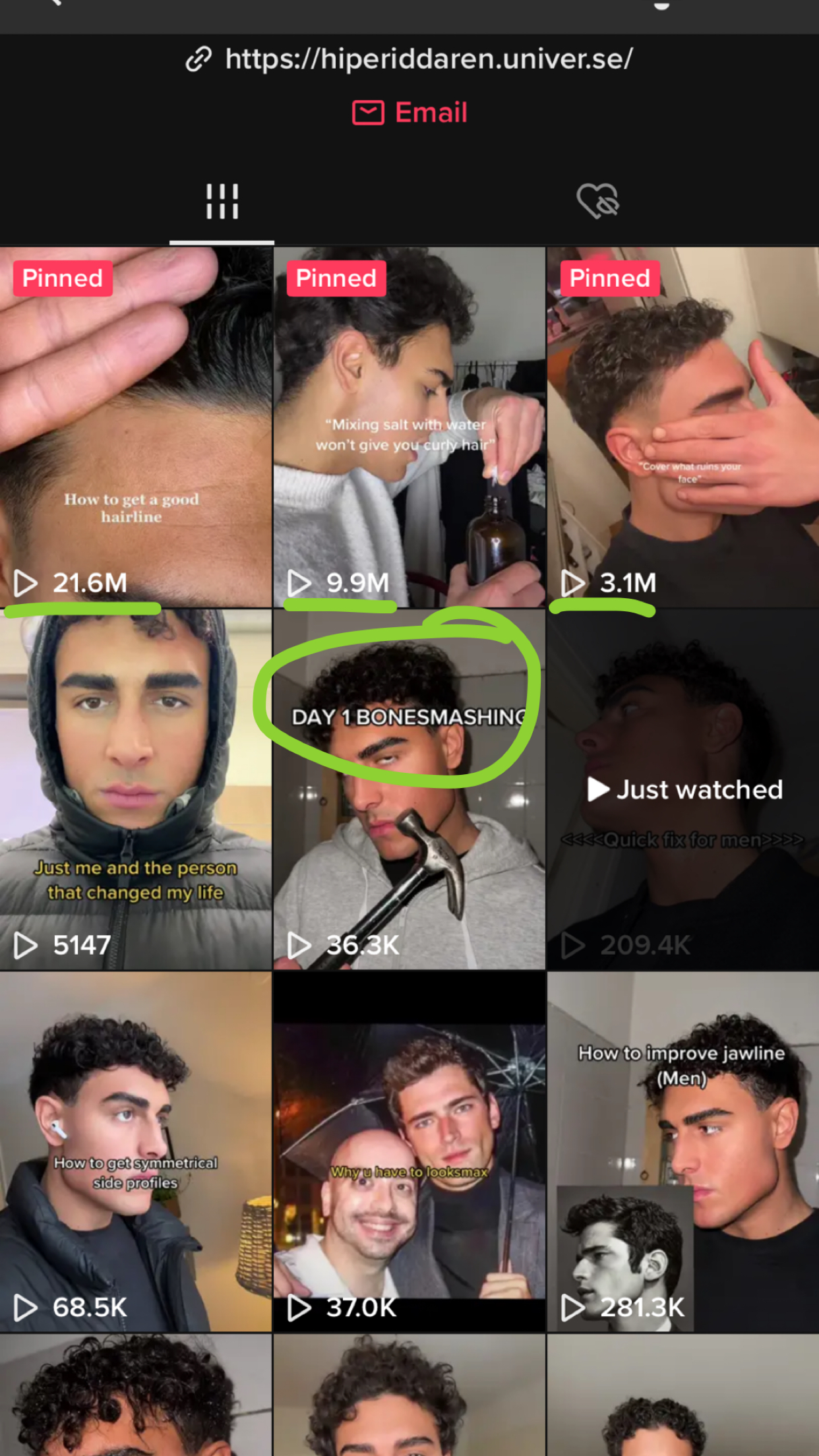Play the pinned salt water curly hair video
The width and height of the screenshot is (819, 1456).
point(409,427)
